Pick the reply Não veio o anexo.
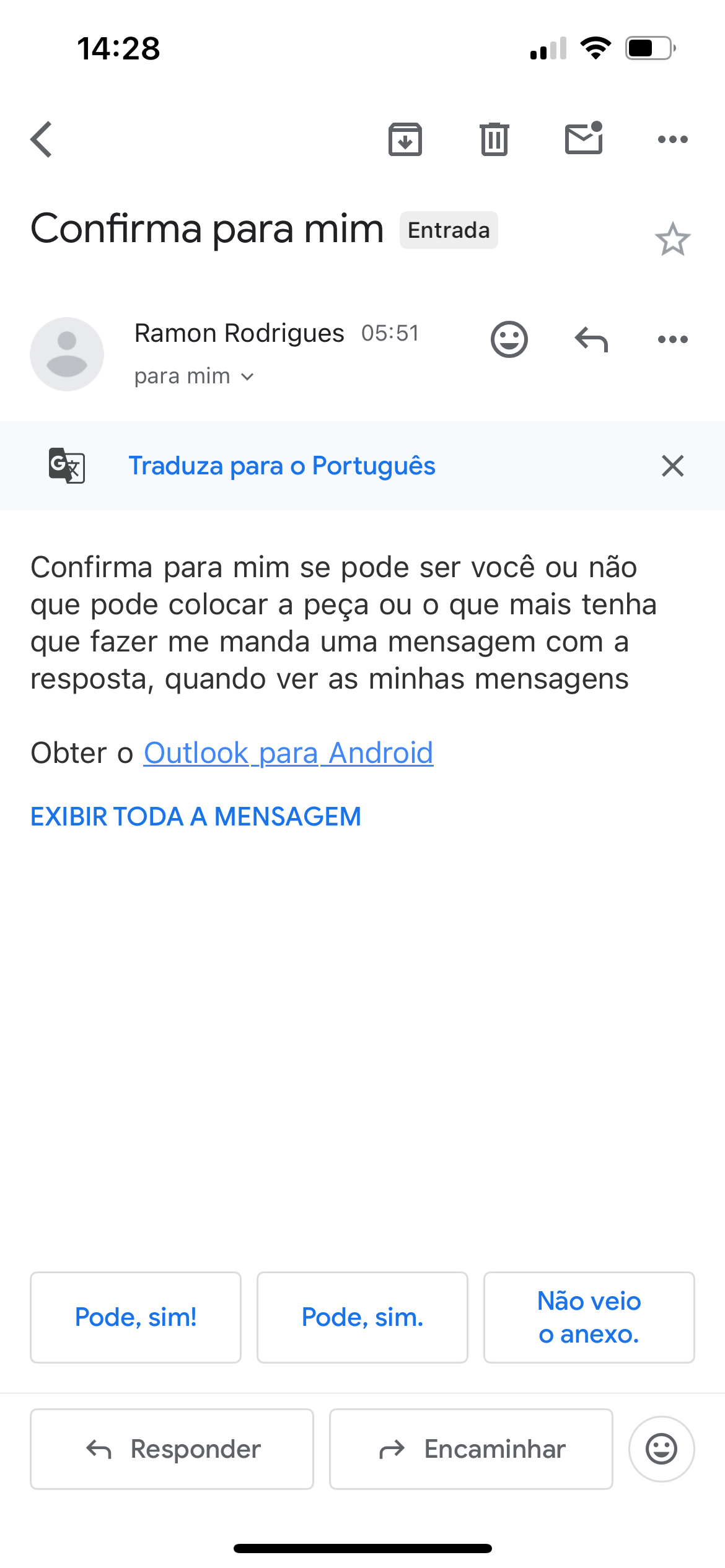 (x=589, y=1317)
